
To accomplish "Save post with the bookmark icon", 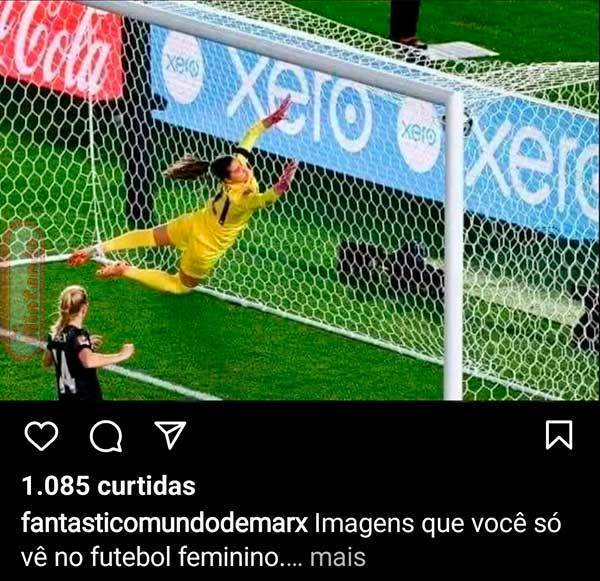I will 559,435.
